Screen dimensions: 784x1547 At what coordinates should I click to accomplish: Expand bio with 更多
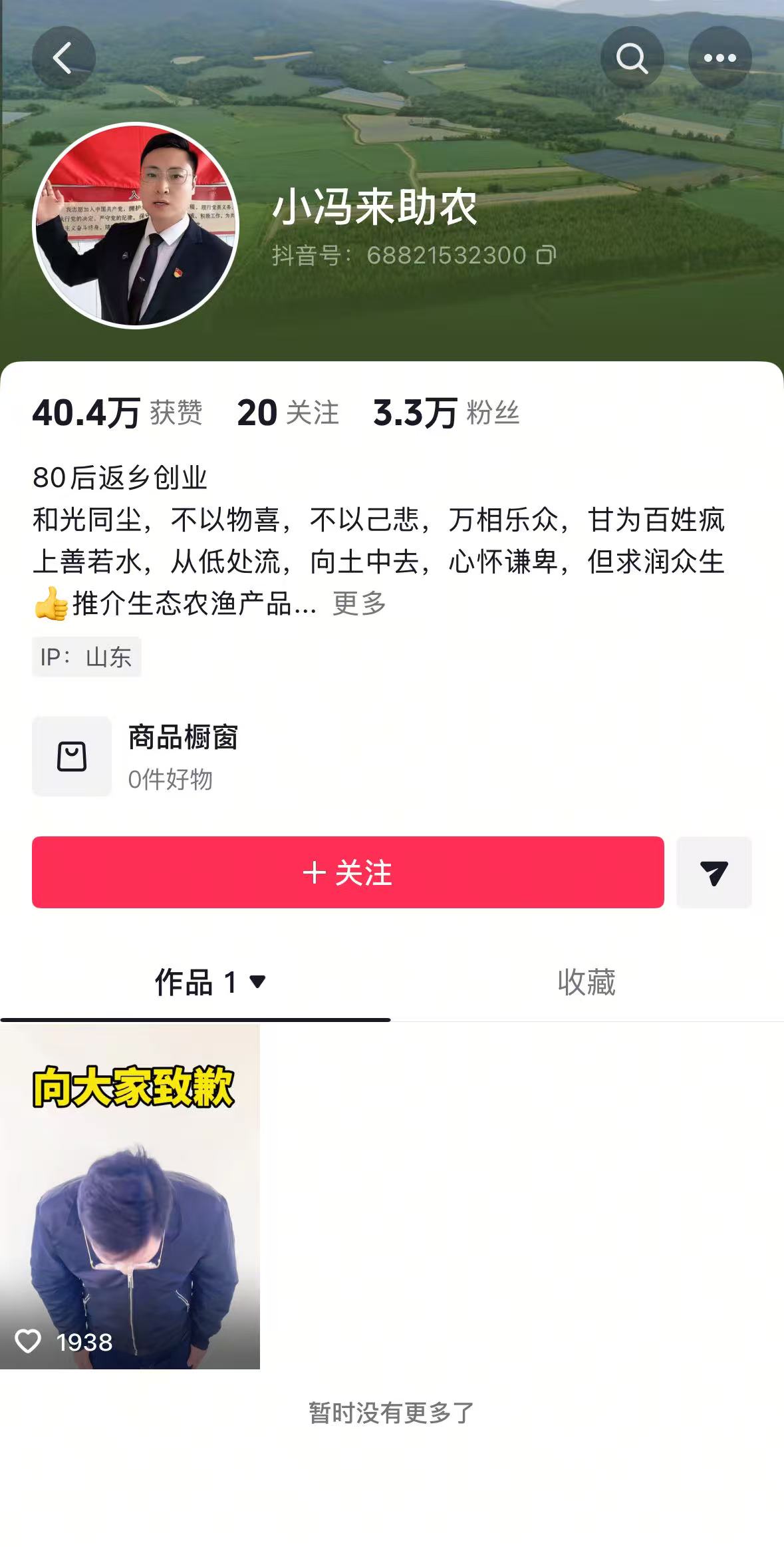(x=359, y=603)
